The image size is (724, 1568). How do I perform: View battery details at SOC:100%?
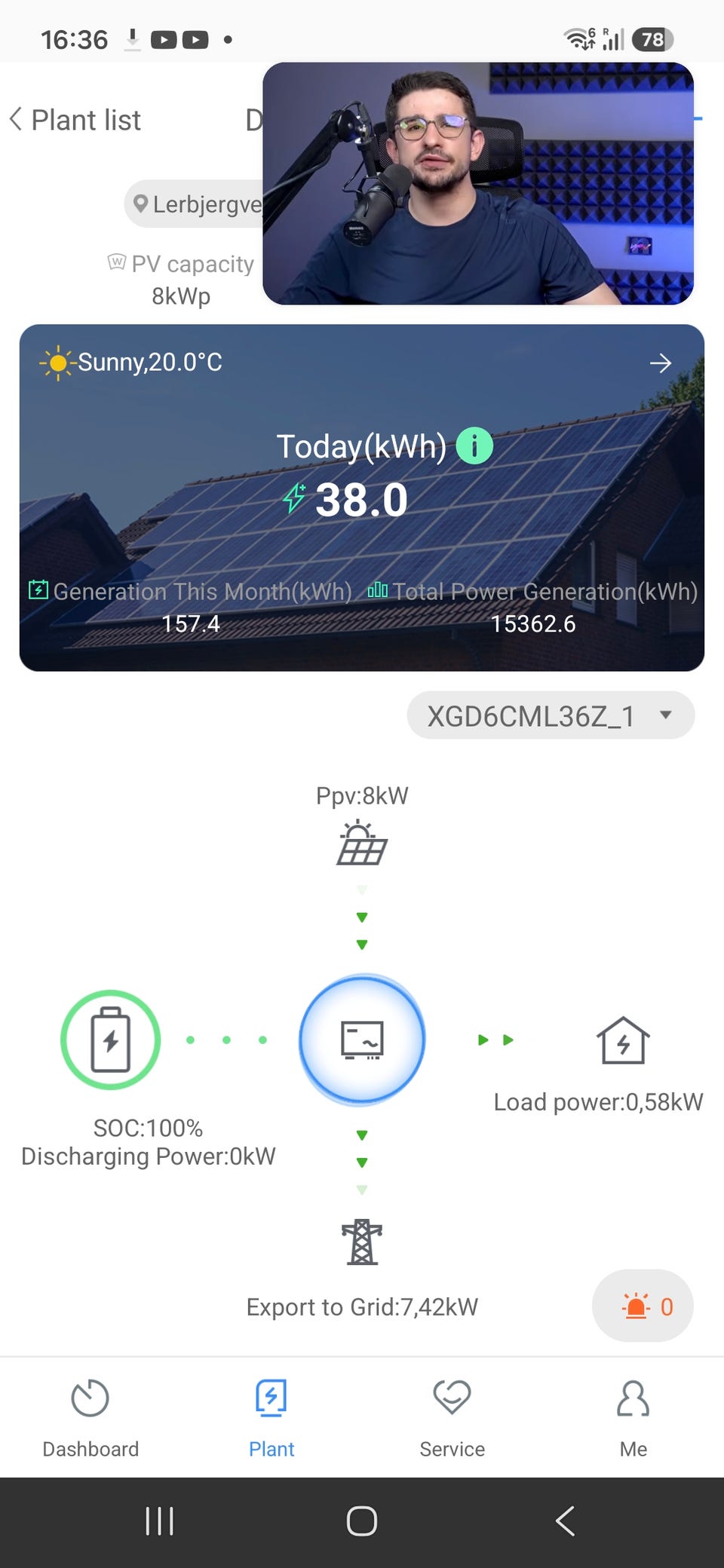111,1040
